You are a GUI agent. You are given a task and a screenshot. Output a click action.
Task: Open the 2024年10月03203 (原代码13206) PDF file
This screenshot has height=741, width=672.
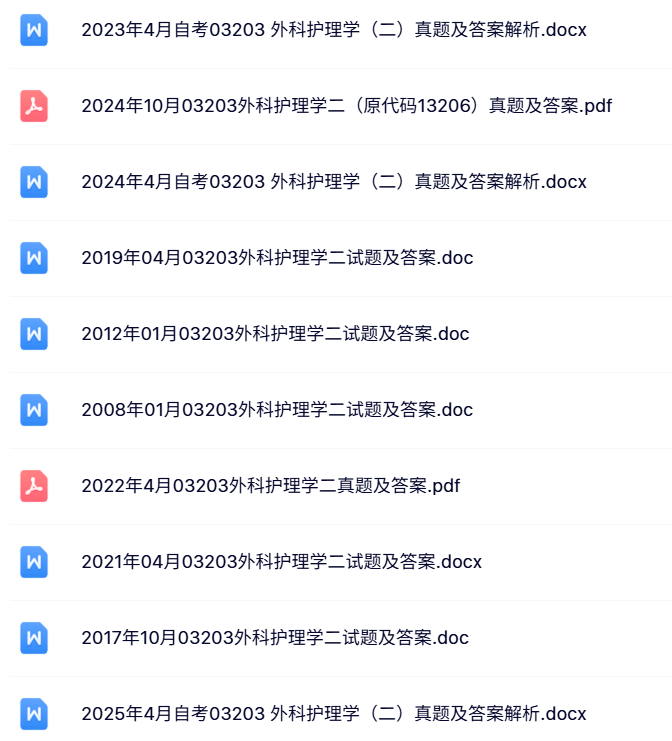[x=346, y=106]
